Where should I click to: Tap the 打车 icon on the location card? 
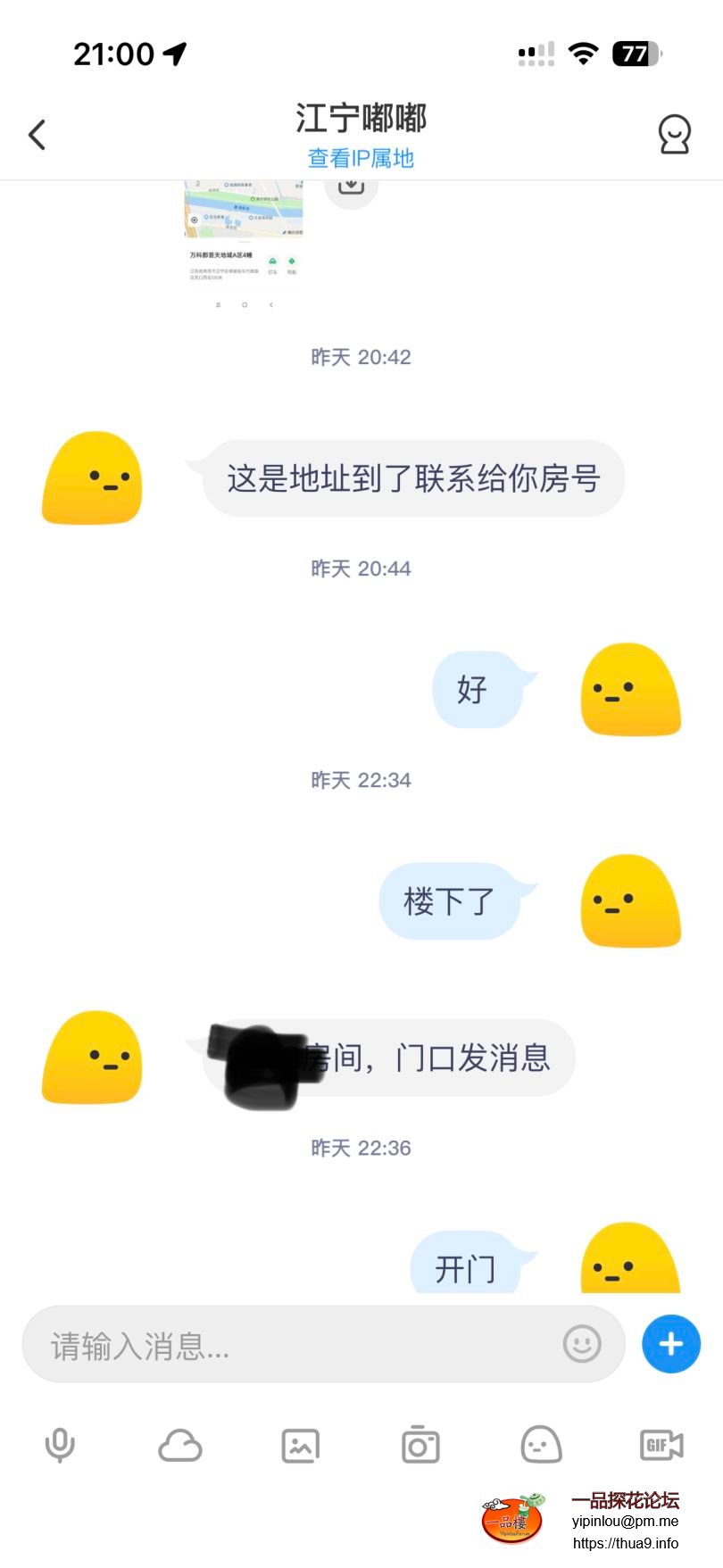[x=273, y=260]
